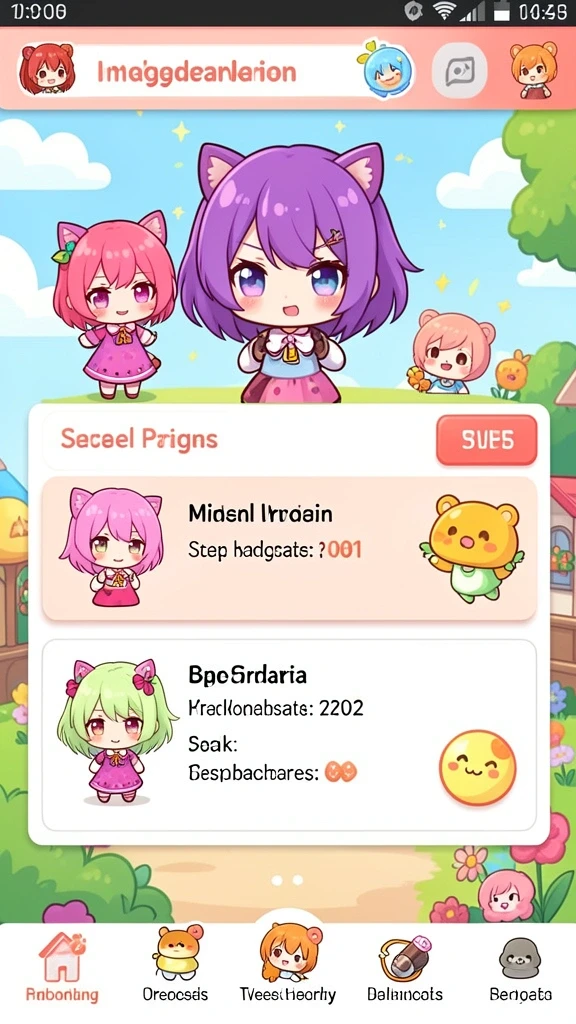Open the orange bear-eared profile avatar

(533, 69)
